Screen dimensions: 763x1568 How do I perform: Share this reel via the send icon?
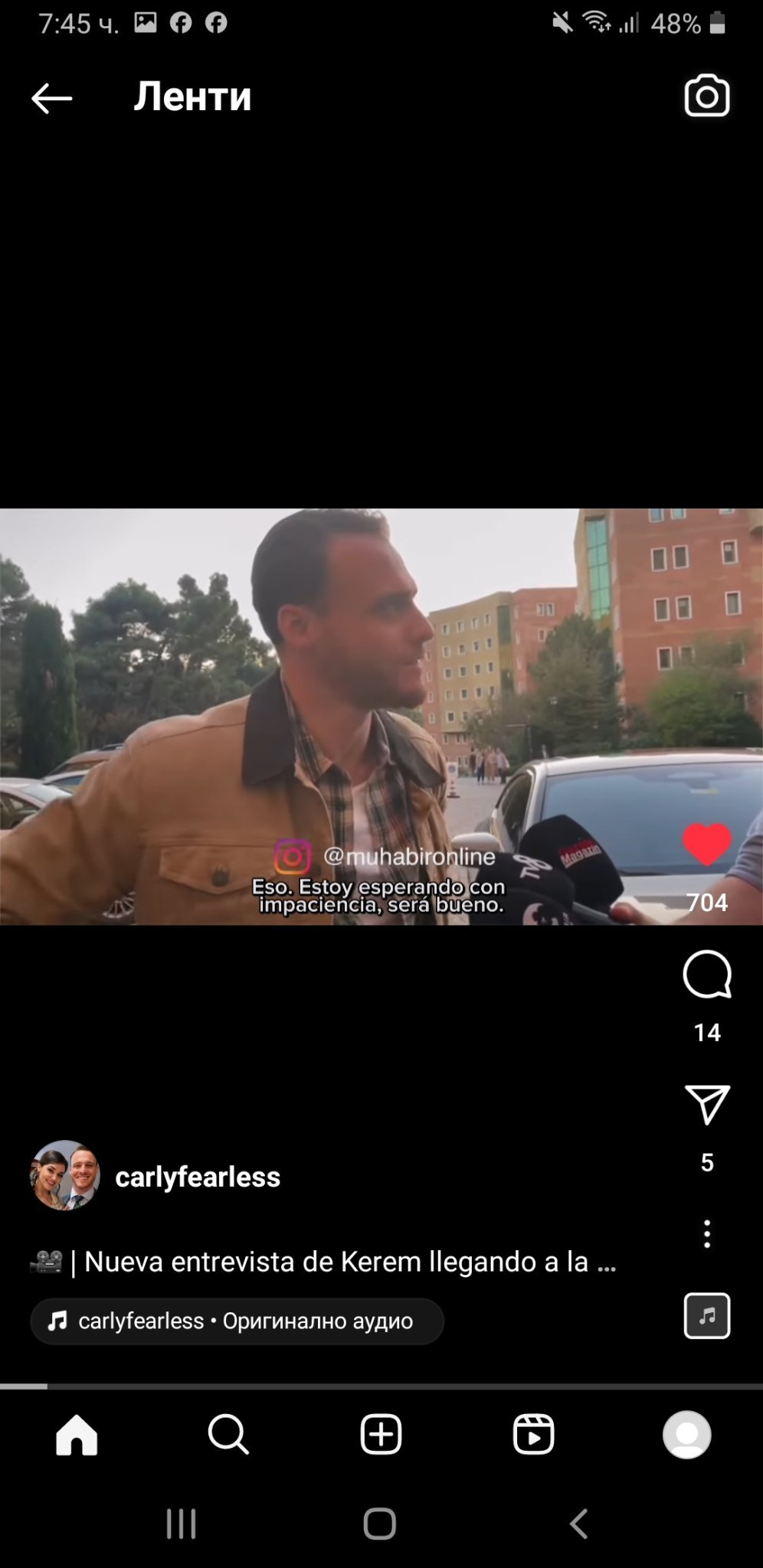pyautogui.click(x=706, y=1104)
